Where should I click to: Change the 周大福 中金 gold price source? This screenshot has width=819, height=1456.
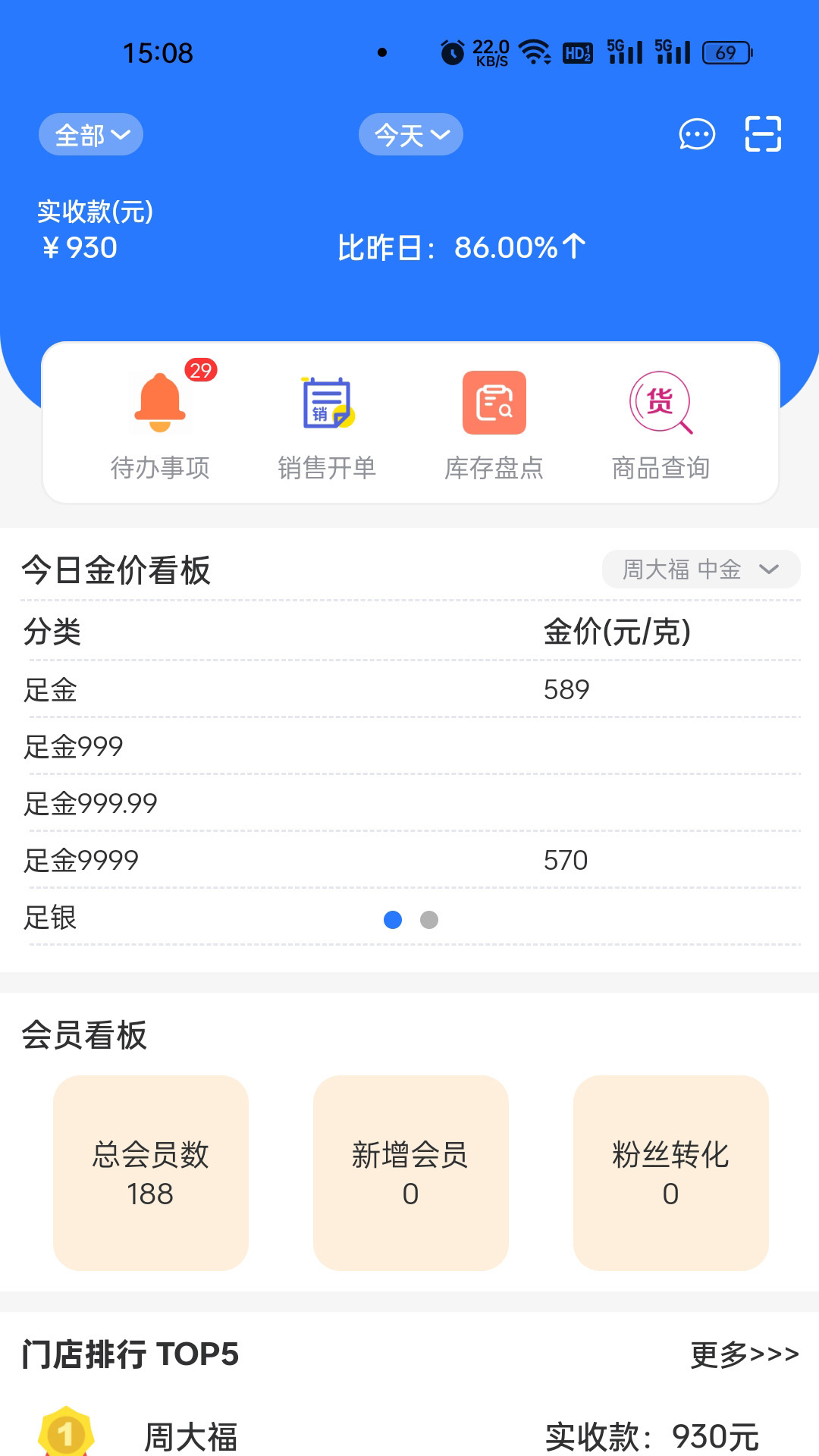(x=701, y=570)
